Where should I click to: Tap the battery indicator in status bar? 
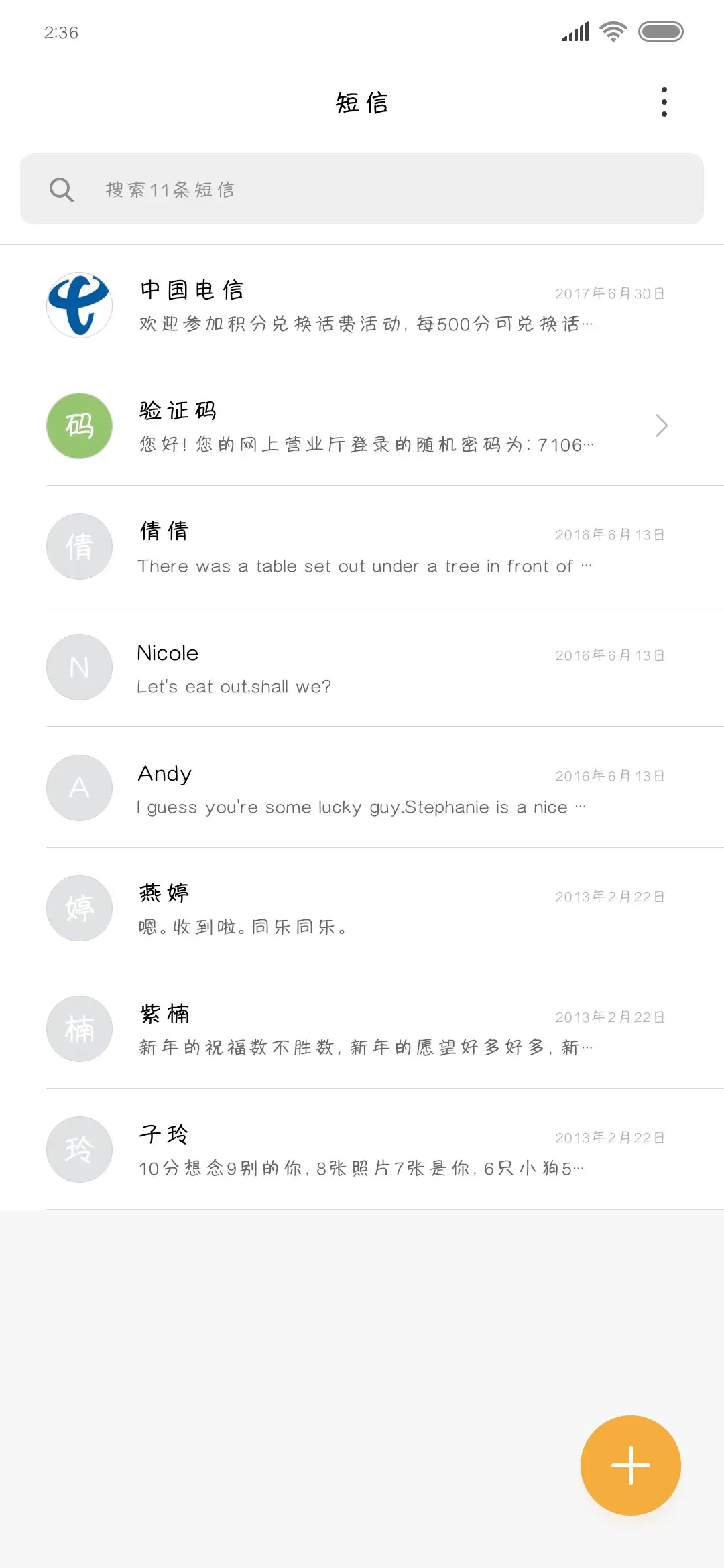[x=660, y=30]
